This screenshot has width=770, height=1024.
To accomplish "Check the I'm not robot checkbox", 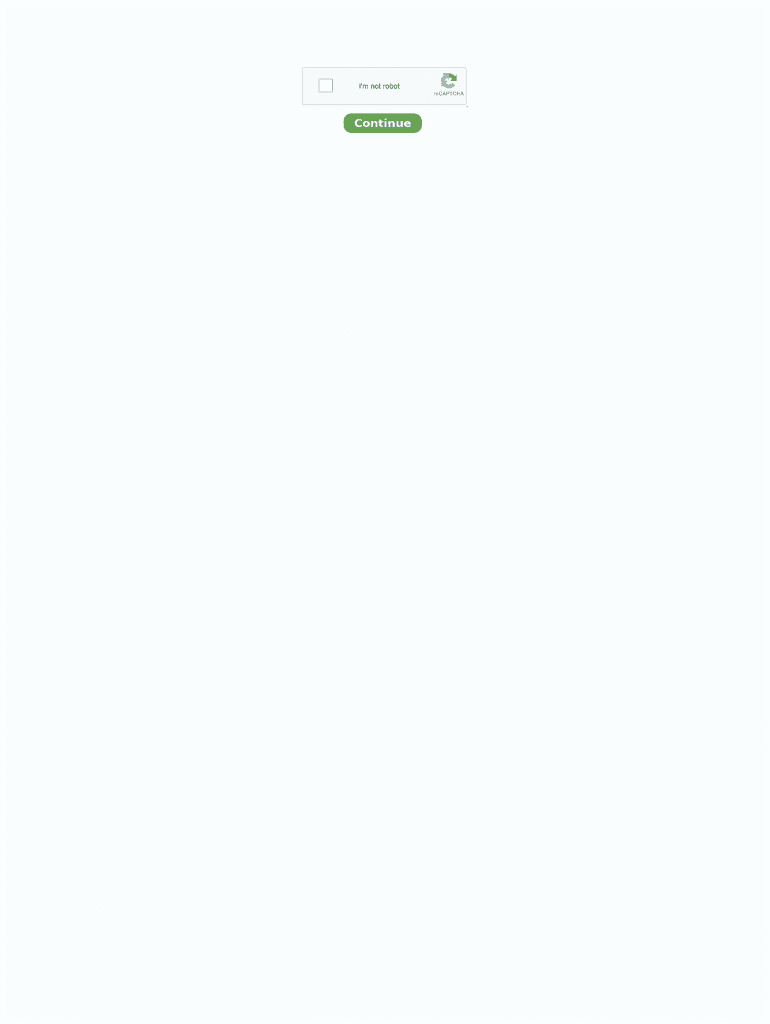I will tap(326, 86).
